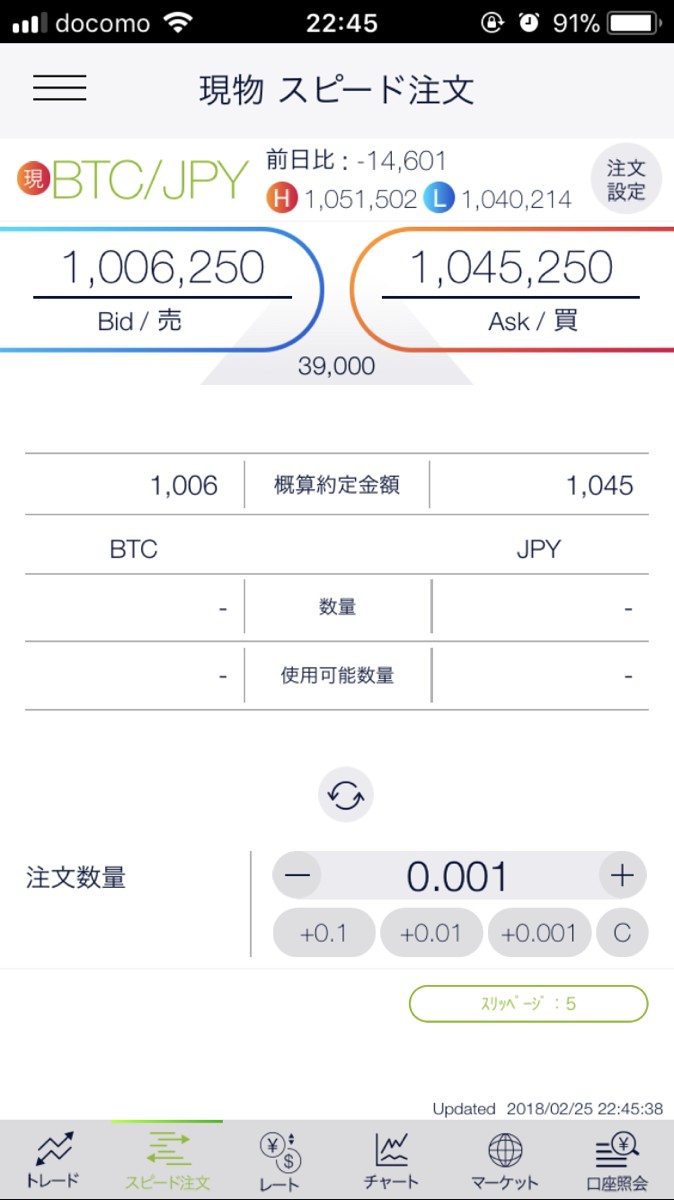Open the hamburger drawer menu
Viewport: 674px width, 1200px height.
pos(60,88)
